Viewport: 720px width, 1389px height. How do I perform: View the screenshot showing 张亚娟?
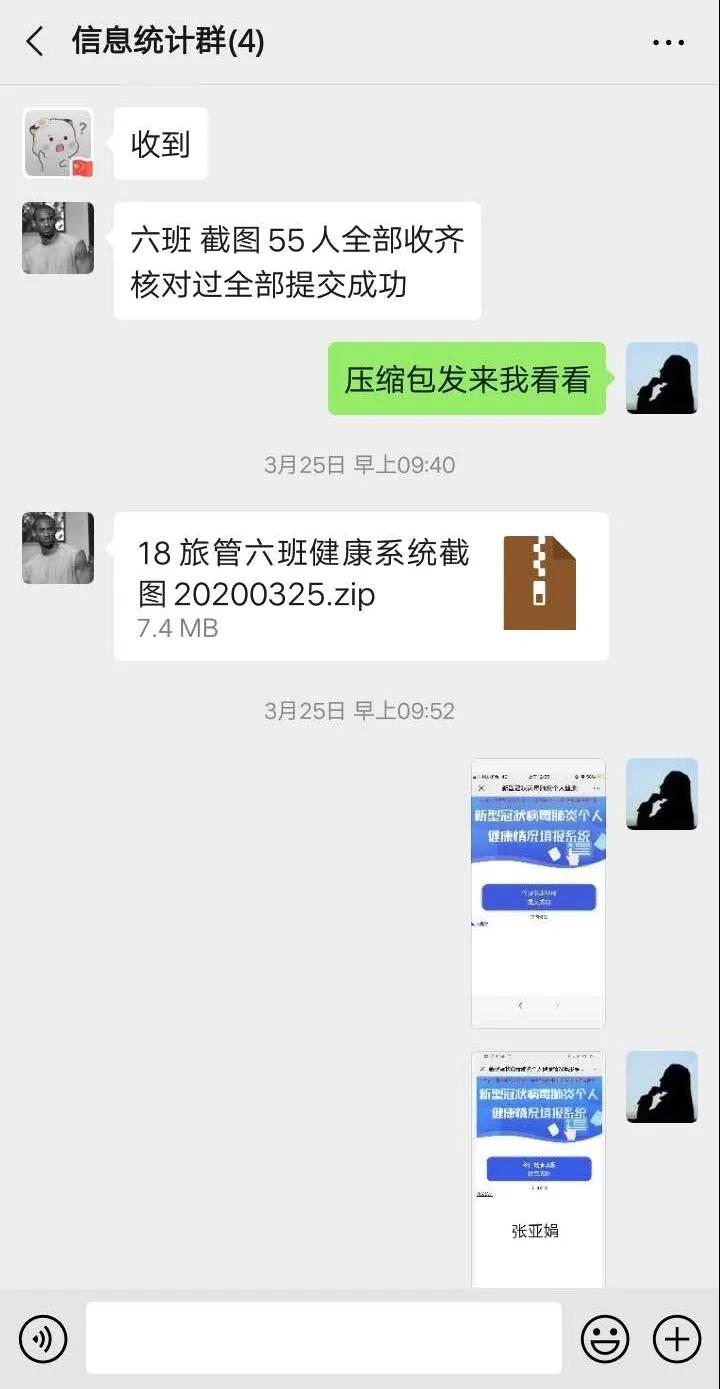538,1168
